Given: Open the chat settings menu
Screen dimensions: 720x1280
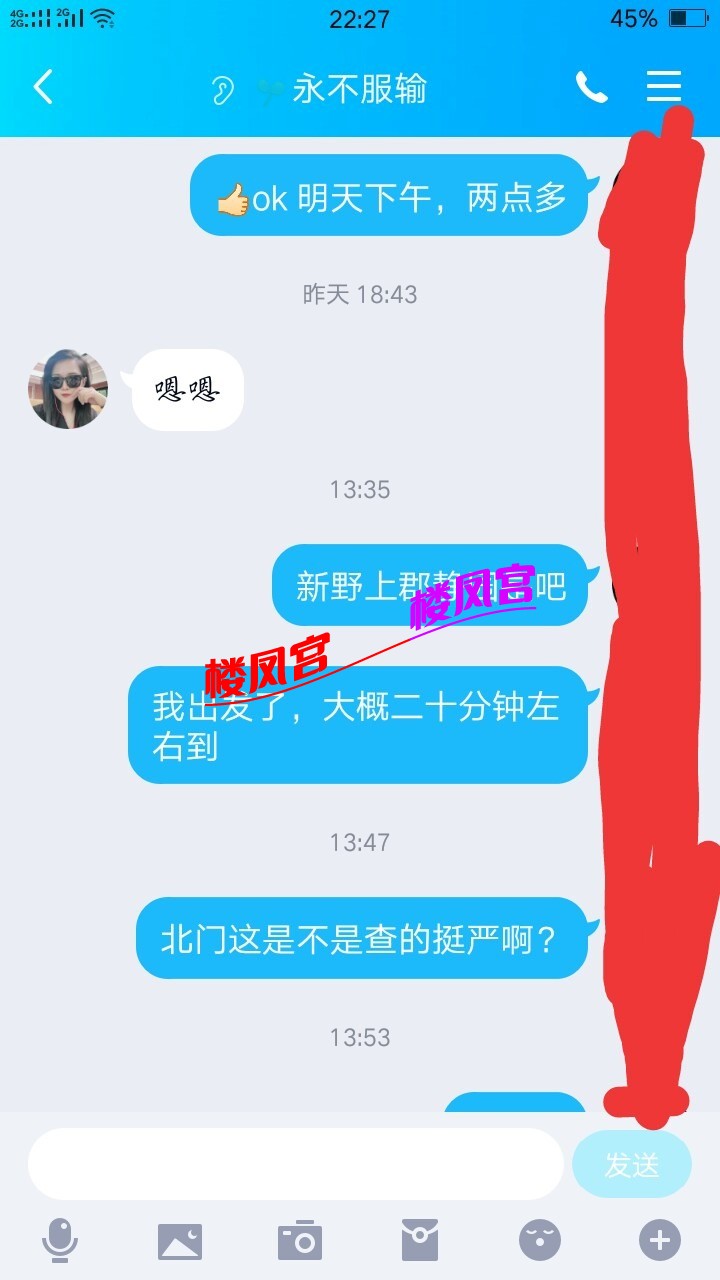Looking at the screenshot, I should pyautogui.click(x=663, y=87).
